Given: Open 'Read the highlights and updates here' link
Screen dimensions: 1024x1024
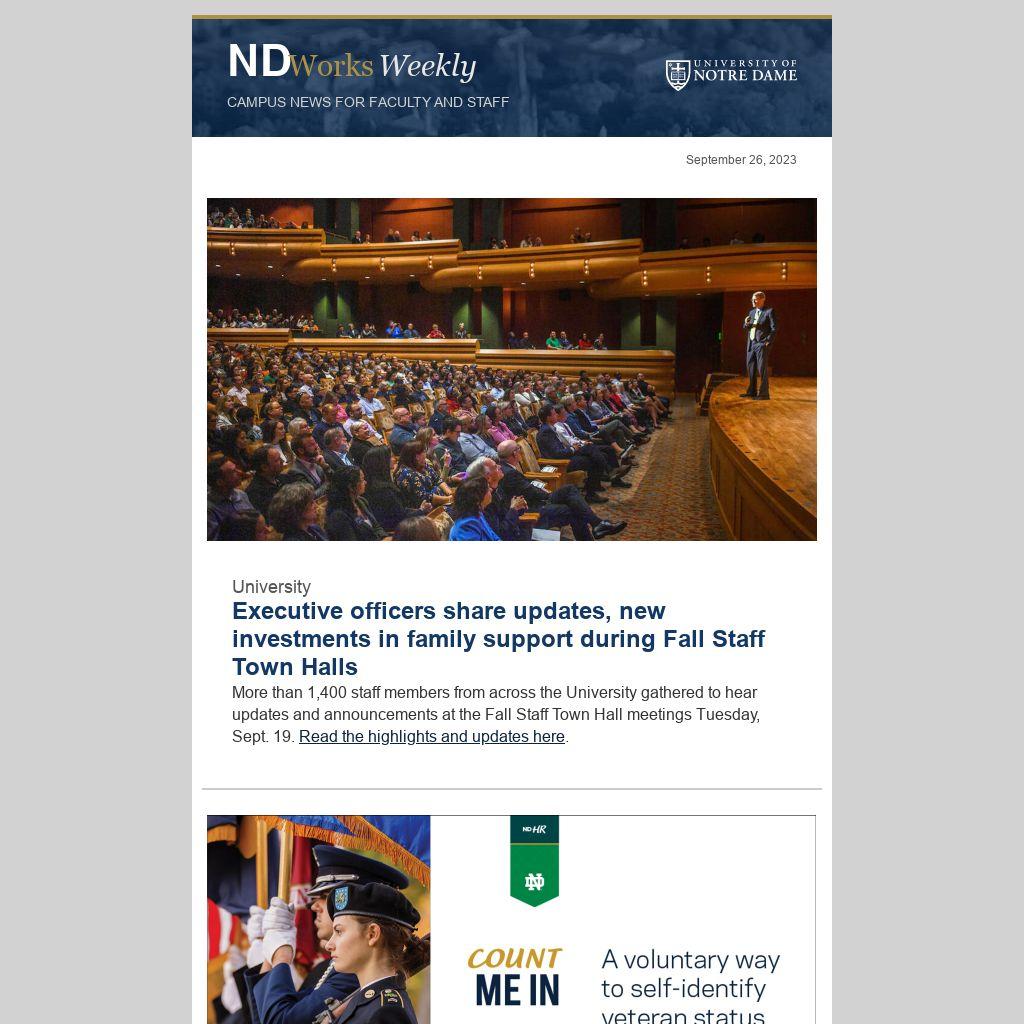Looking at the screenshot, I should coord(431,737).
